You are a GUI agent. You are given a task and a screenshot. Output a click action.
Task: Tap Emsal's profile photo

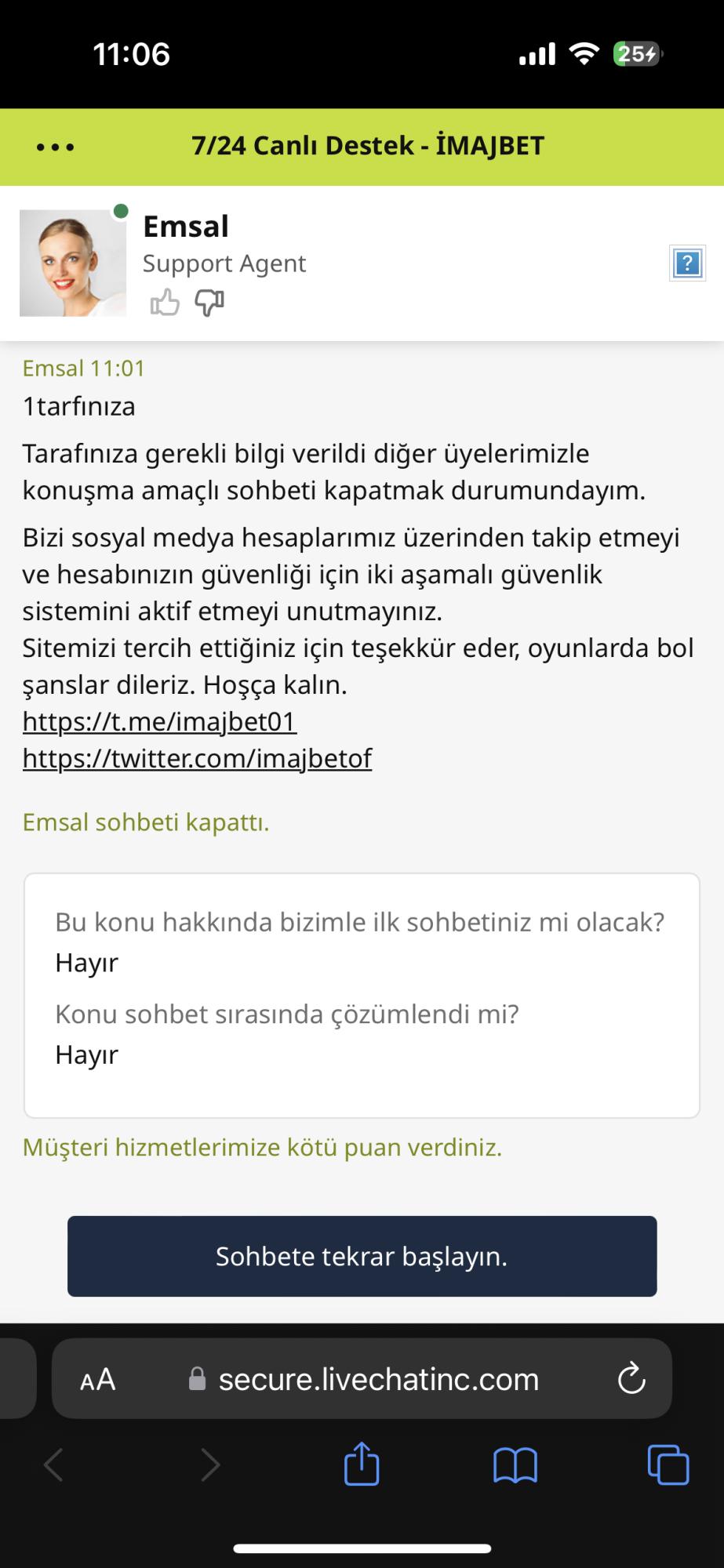[x=72, y=262]
